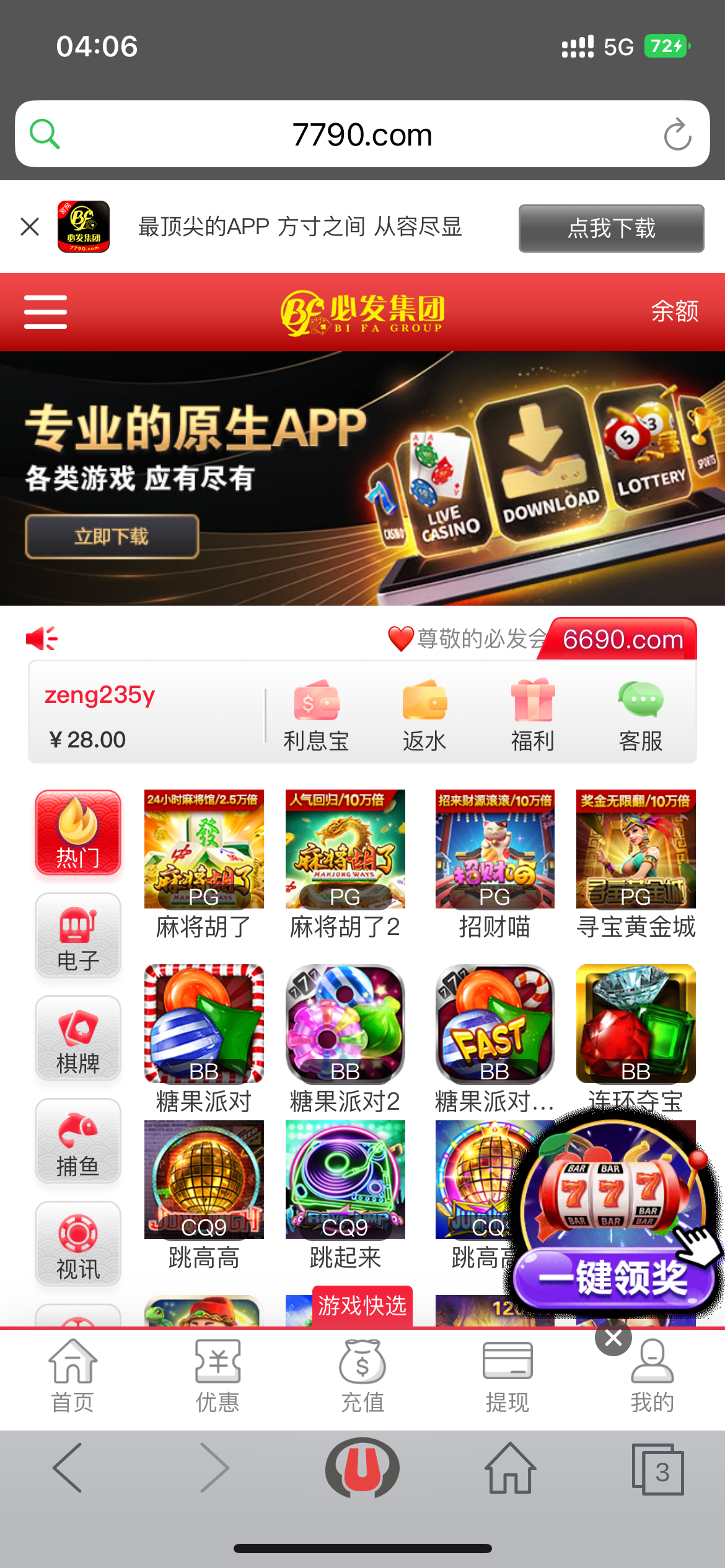Tap 立即下载 on the app banner

[112, 536]
